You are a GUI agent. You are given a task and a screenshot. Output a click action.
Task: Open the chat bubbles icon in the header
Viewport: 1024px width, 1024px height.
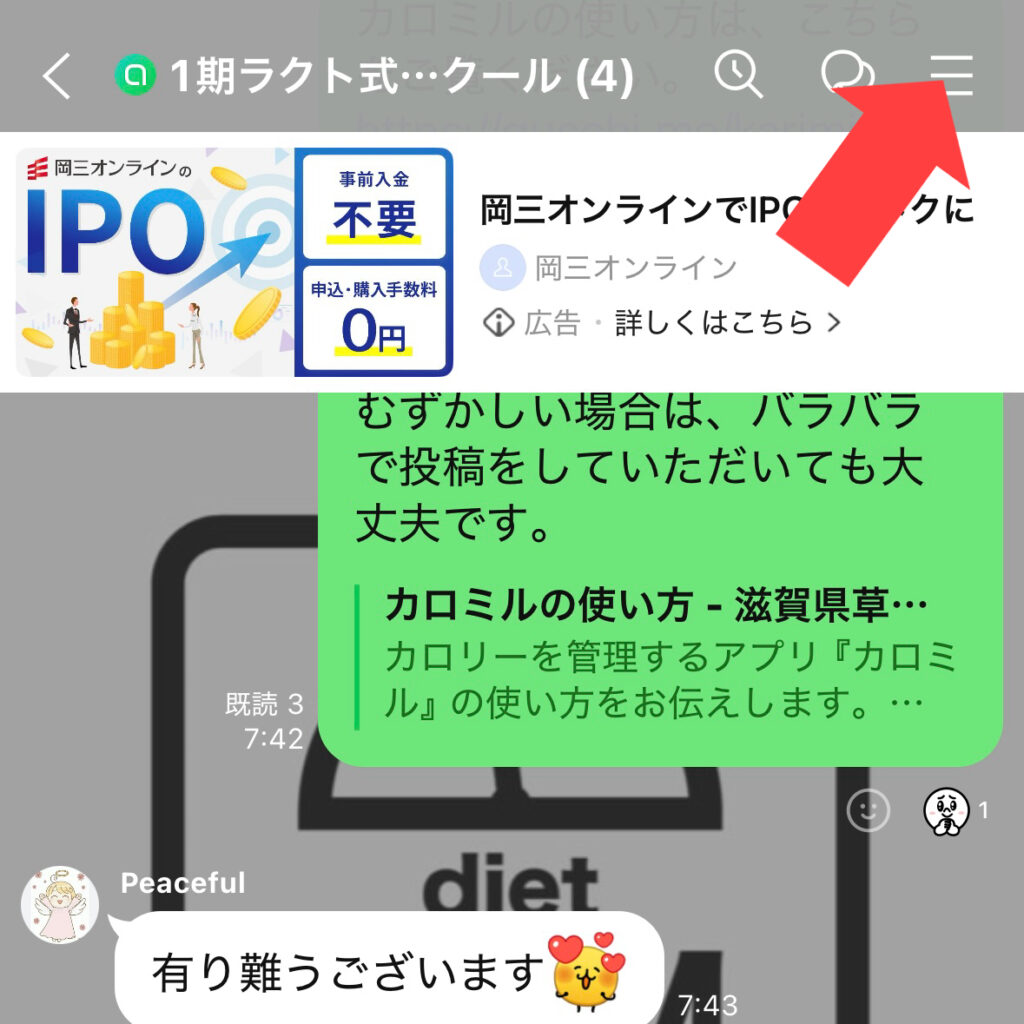[847, 76]
